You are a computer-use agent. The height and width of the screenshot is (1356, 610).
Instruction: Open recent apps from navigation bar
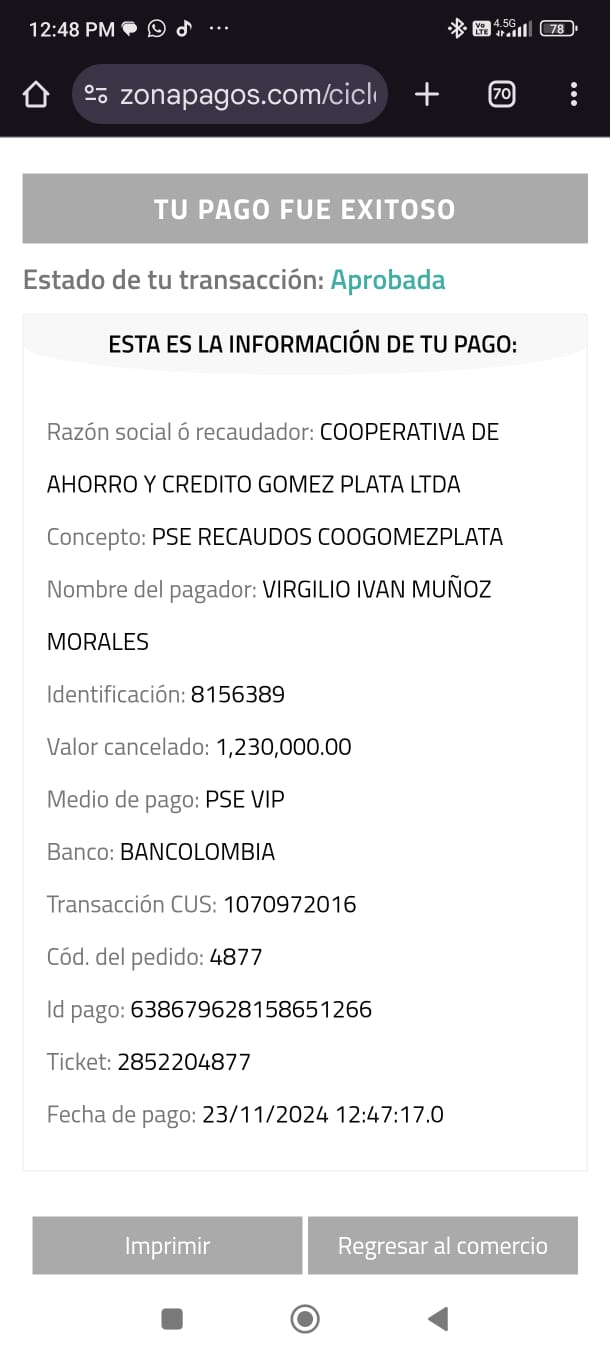point(172,1319)
